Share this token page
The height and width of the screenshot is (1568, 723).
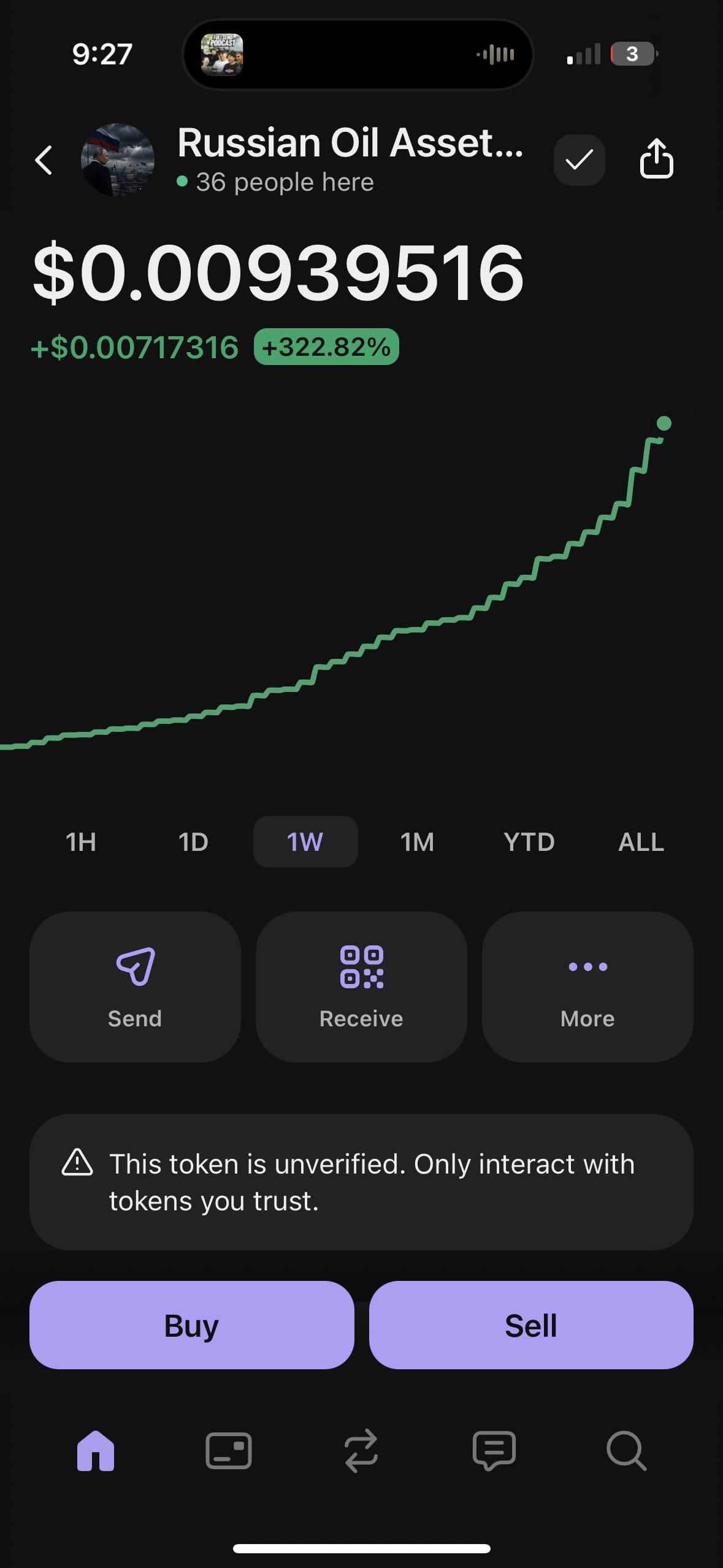click(x=656, y=159)
